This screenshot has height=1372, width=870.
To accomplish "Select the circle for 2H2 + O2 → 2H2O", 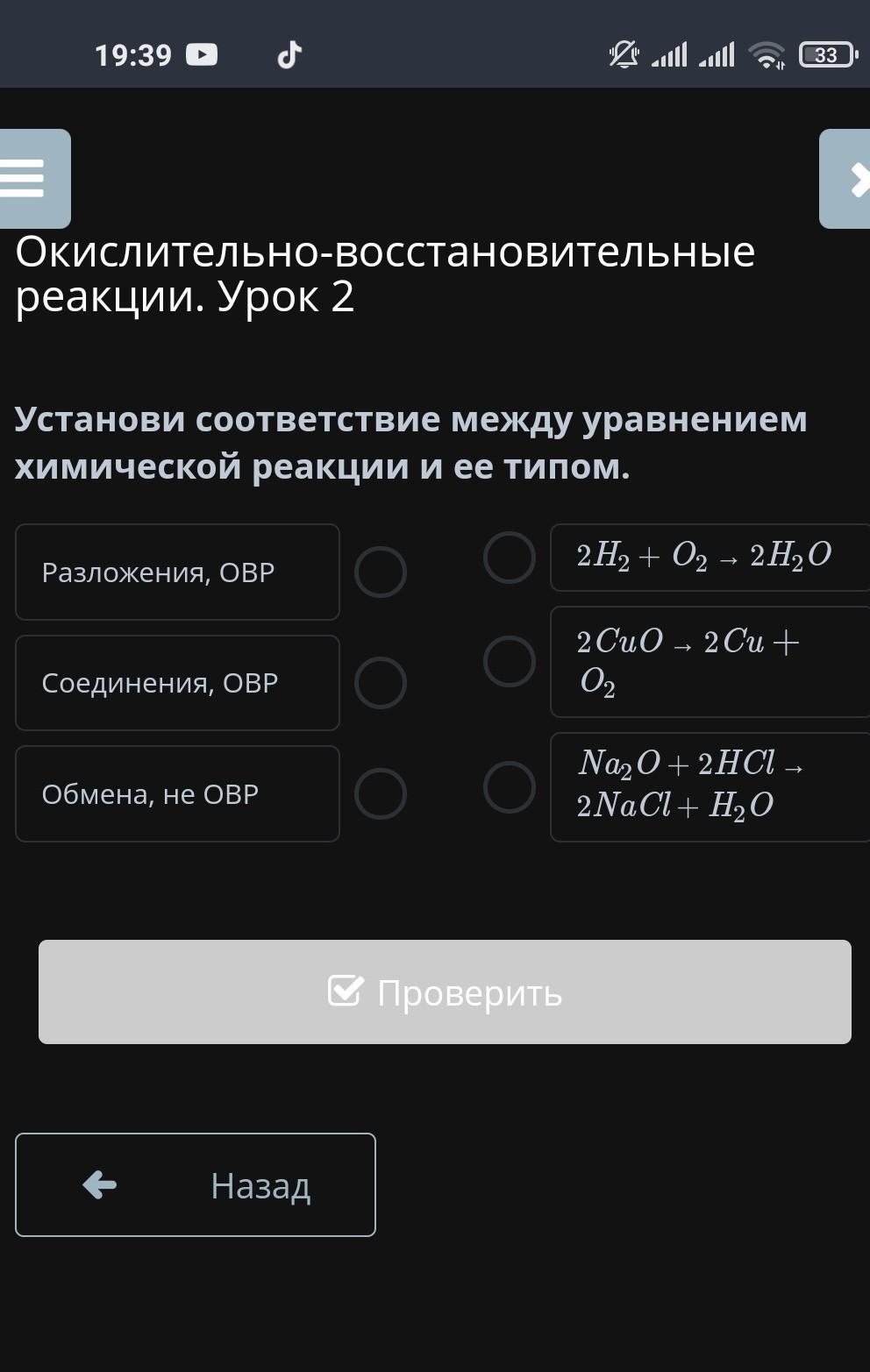I will tap(510, 558).
